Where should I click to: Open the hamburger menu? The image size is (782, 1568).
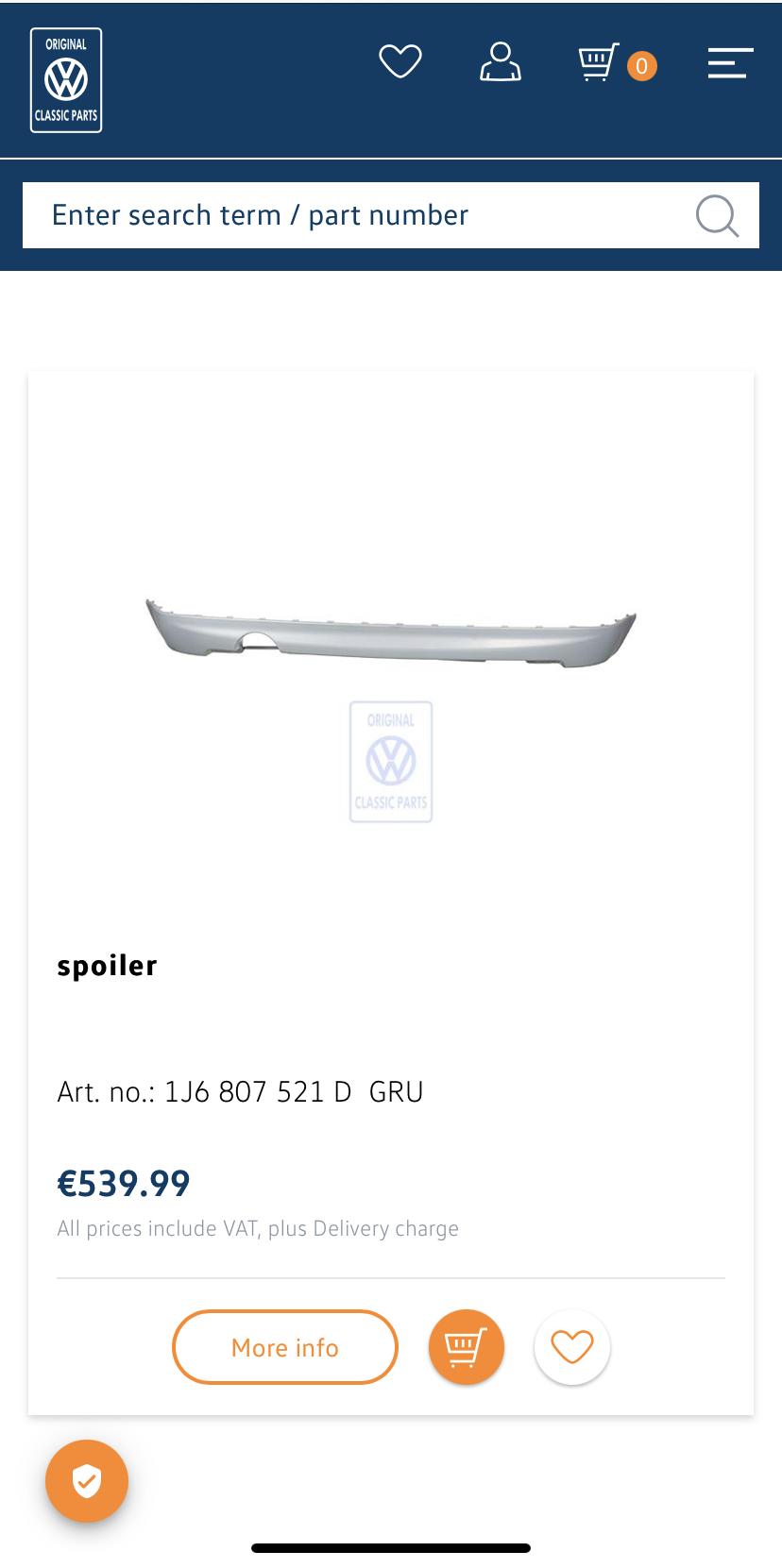pyautogui.click(x=730, y=63)
